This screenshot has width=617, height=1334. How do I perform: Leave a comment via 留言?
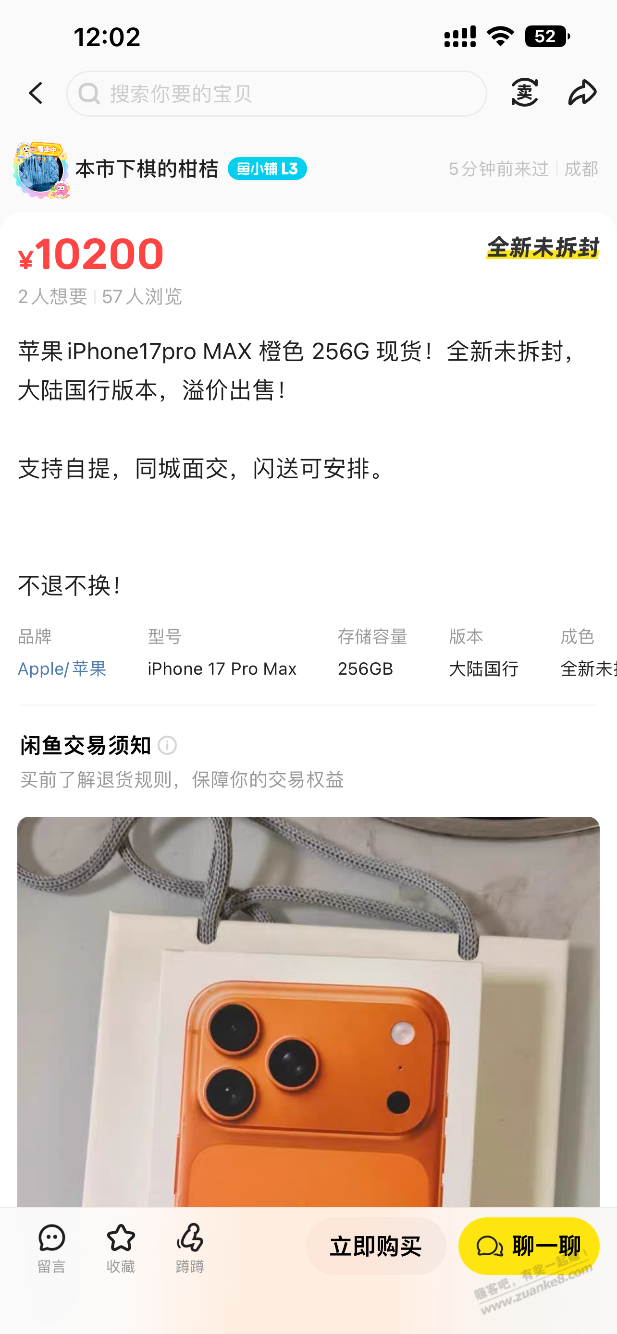[x=52, y=1248]
